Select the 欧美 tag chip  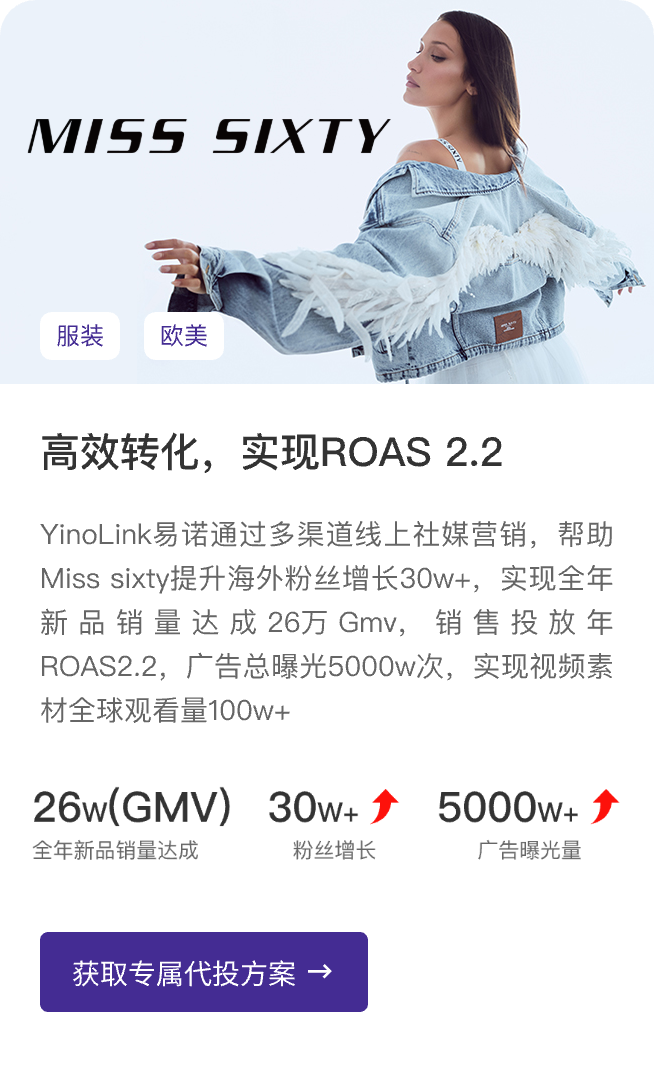(184, 336)
